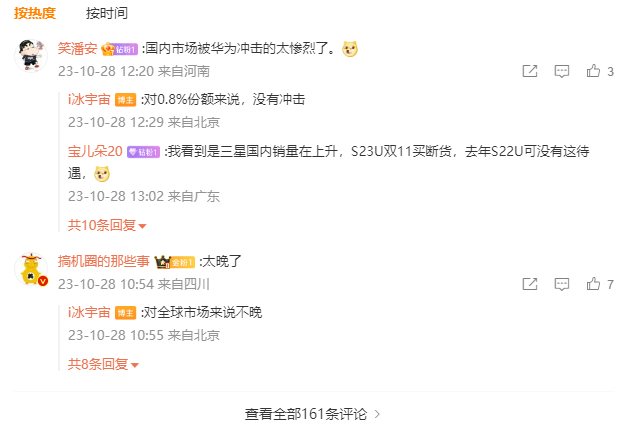View all 161 comments

point(313,413)
